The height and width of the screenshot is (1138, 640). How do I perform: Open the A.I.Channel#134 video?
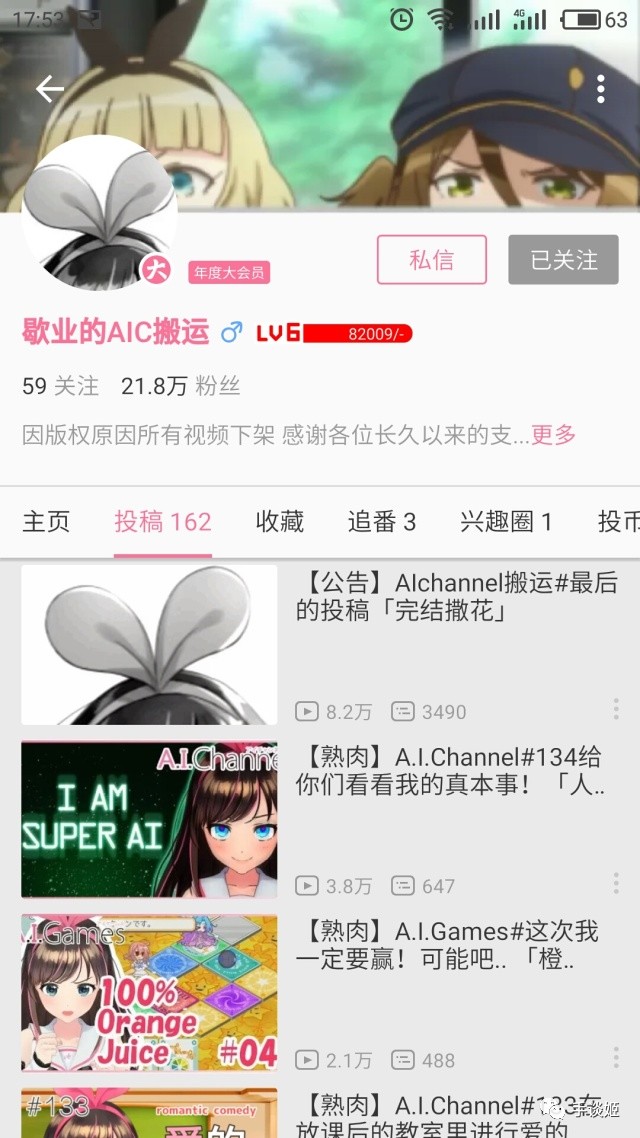click(x=455, y=770)
